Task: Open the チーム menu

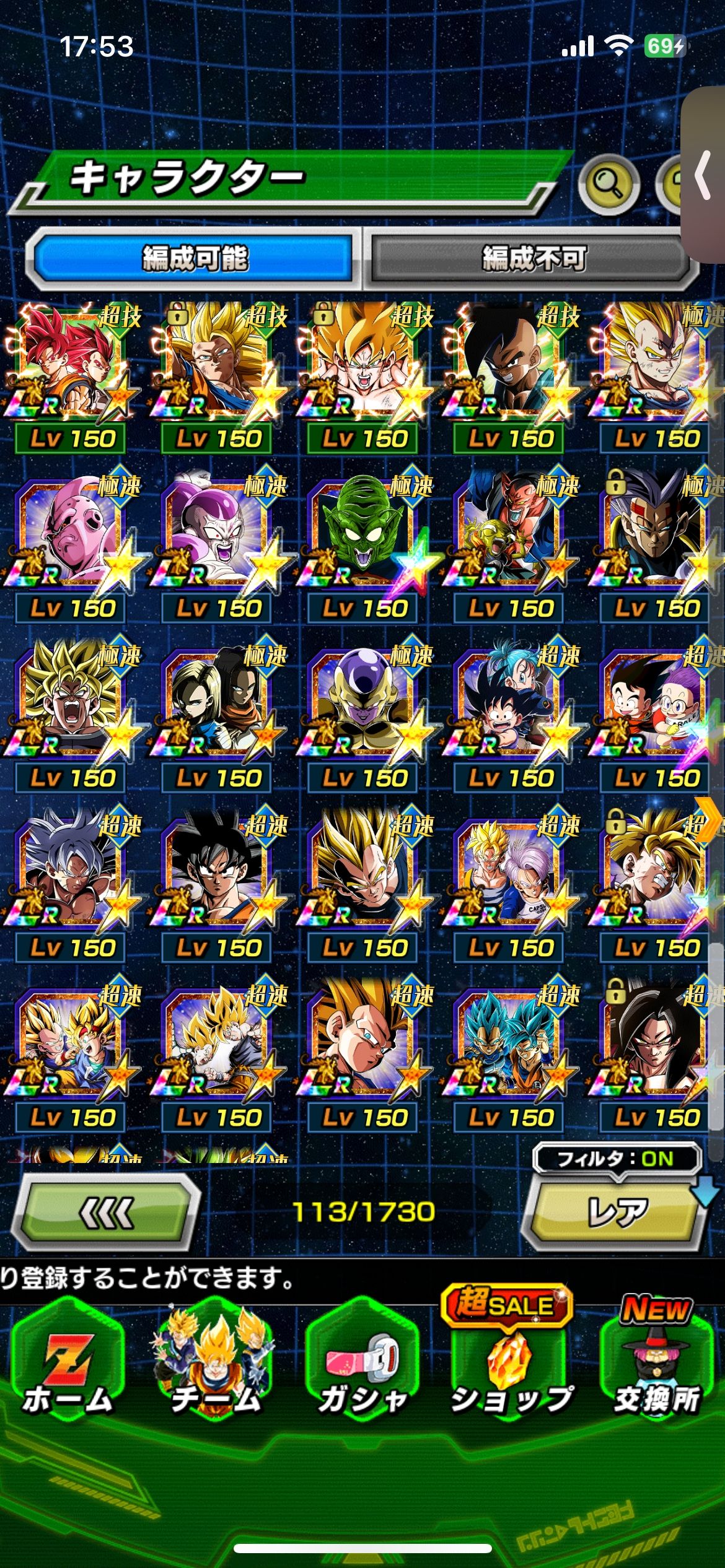Action: coord(215,1369)
